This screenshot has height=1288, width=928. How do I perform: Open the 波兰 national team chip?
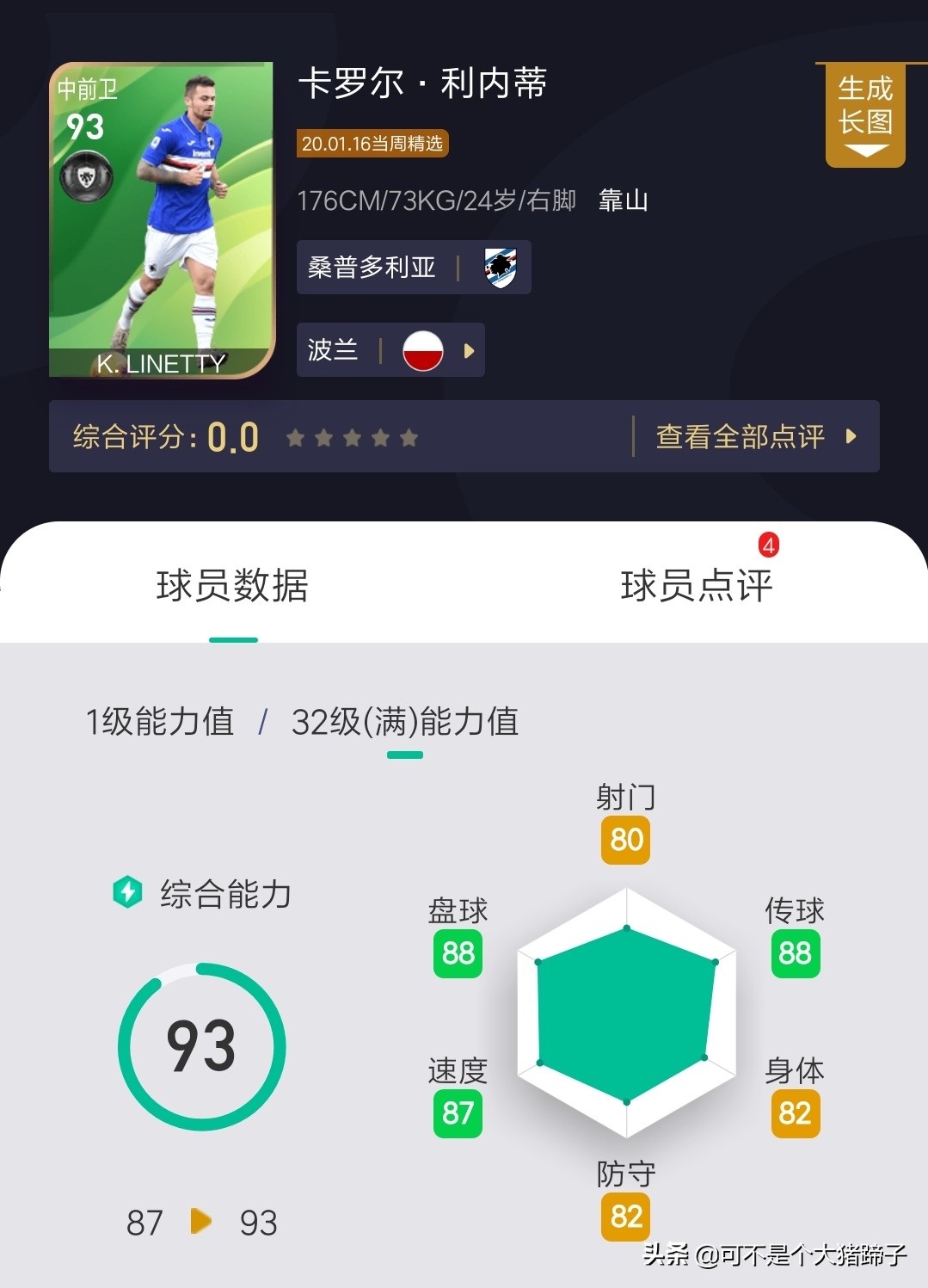(x=390, y=350)
